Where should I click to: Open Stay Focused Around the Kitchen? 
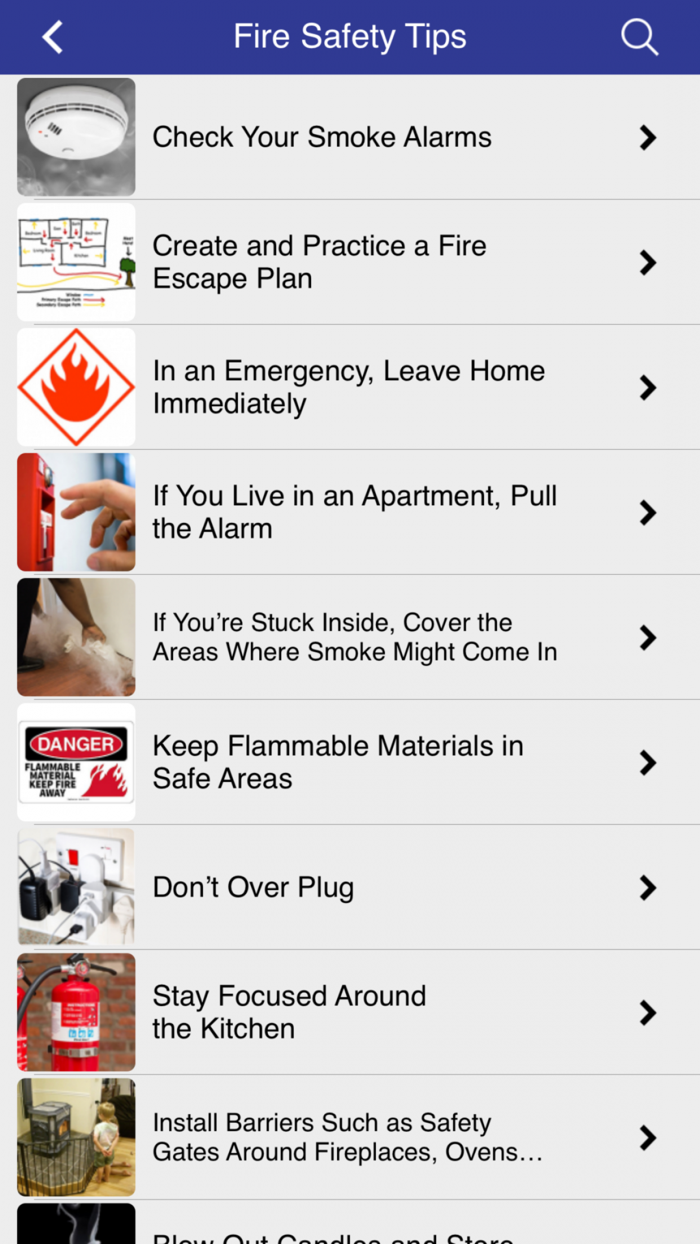coord(350,1012)
